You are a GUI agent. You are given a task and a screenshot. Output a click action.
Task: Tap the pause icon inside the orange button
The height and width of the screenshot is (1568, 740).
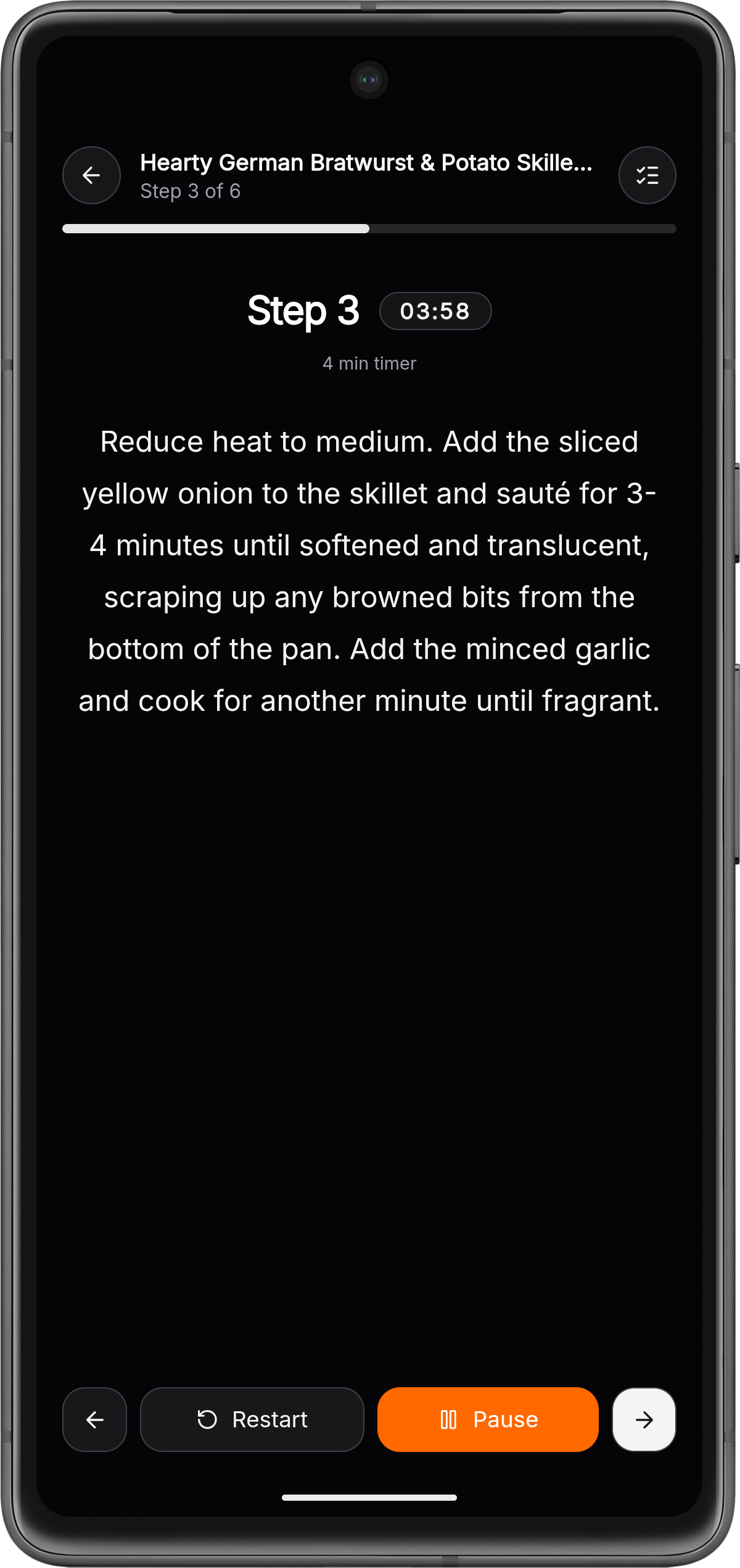[x=448, y=1420]
